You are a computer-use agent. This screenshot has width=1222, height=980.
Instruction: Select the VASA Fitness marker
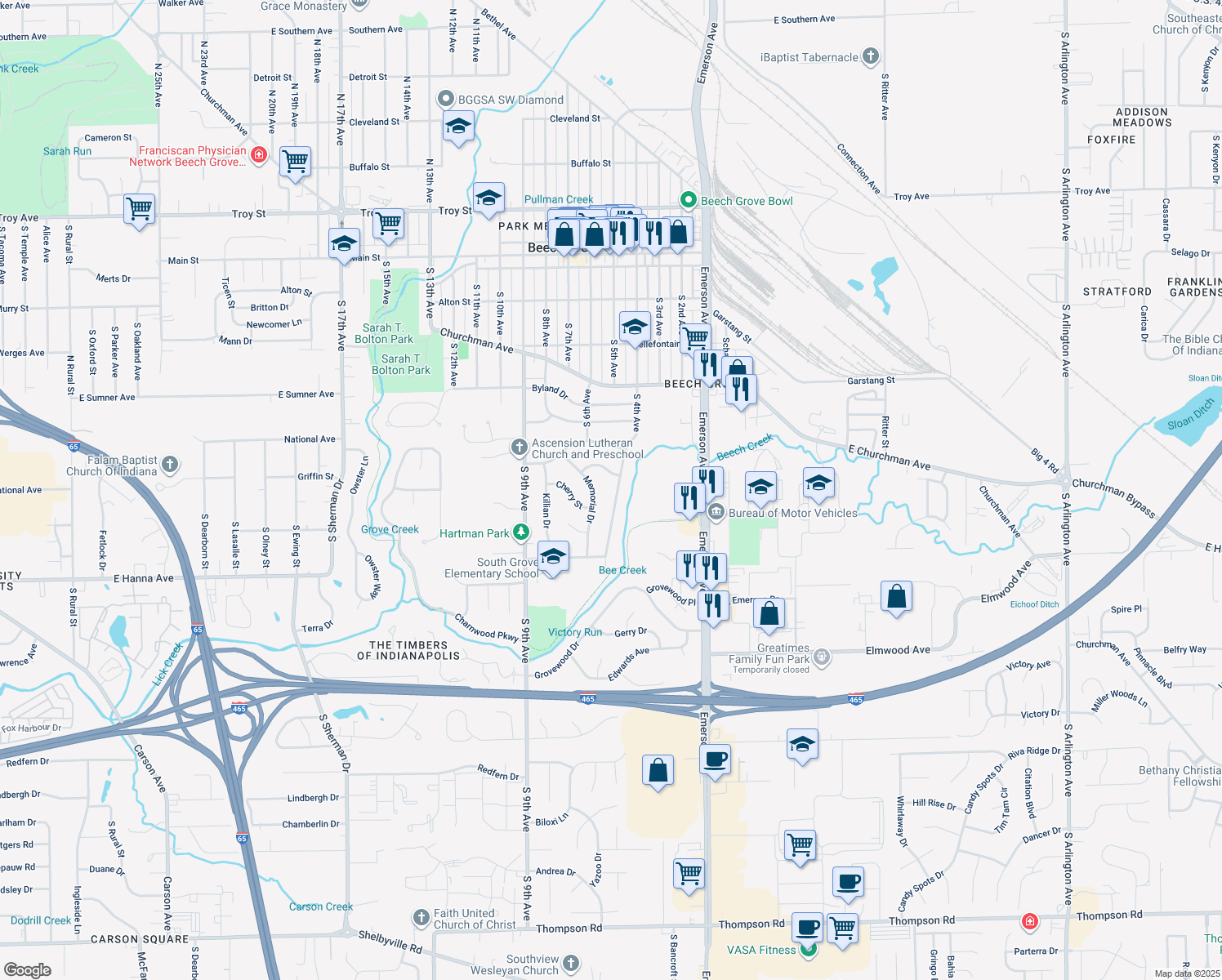pyautogui.click(x=808, y=951)
